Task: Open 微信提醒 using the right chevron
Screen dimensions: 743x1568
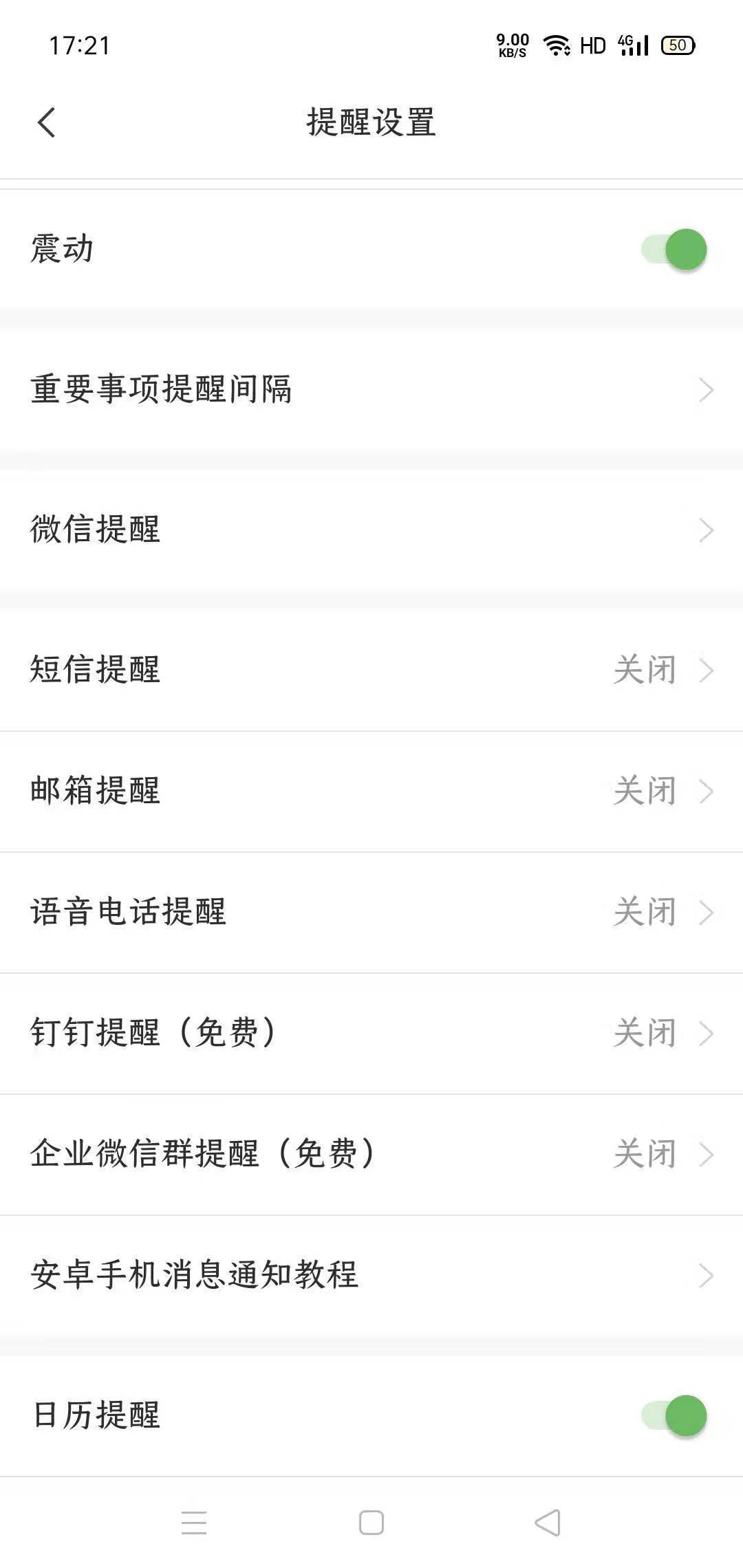Action: click(704, 530)
